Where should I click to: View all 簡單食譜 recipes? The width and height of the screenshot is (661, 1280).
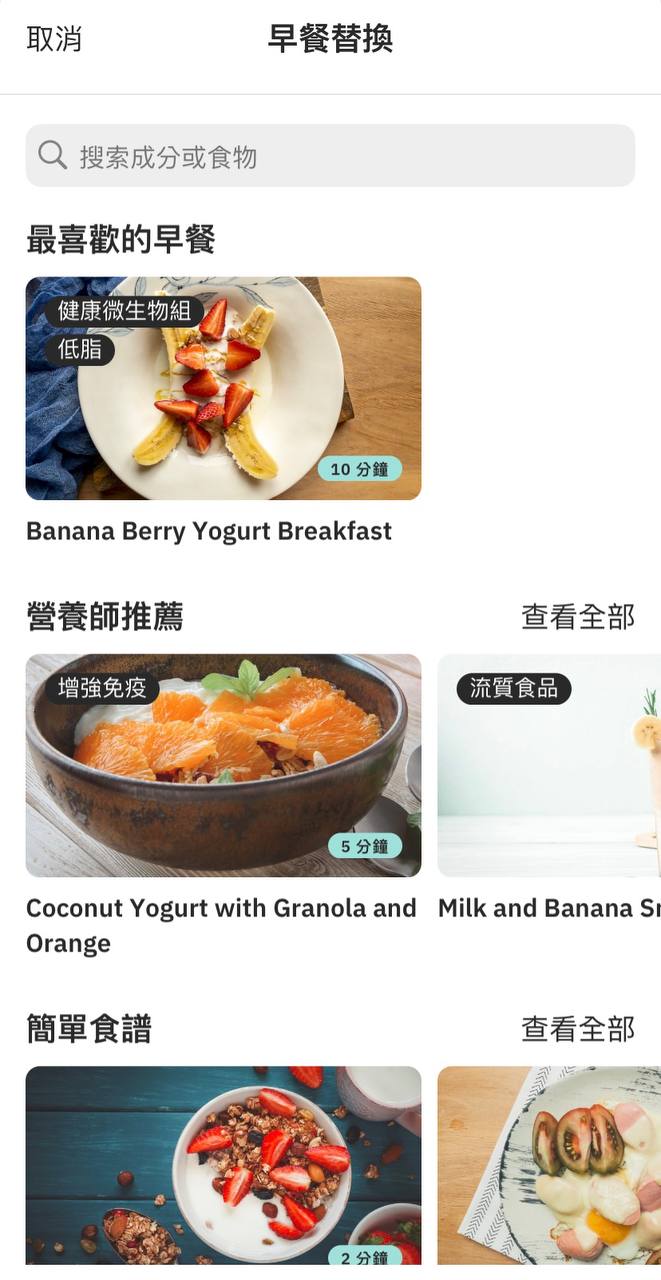pyautogui.click(x=577, y=1028)
